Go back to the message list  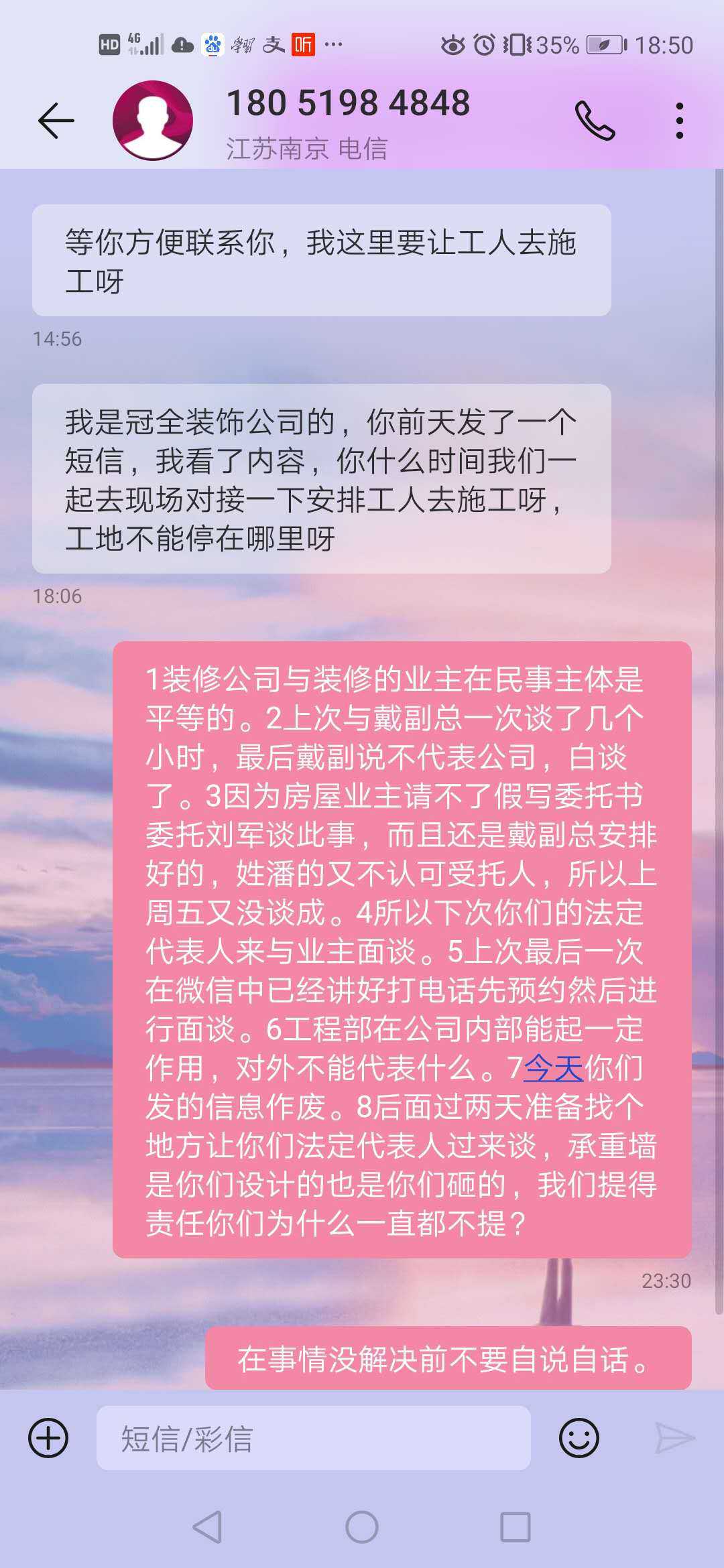click(x=56, y=121)
